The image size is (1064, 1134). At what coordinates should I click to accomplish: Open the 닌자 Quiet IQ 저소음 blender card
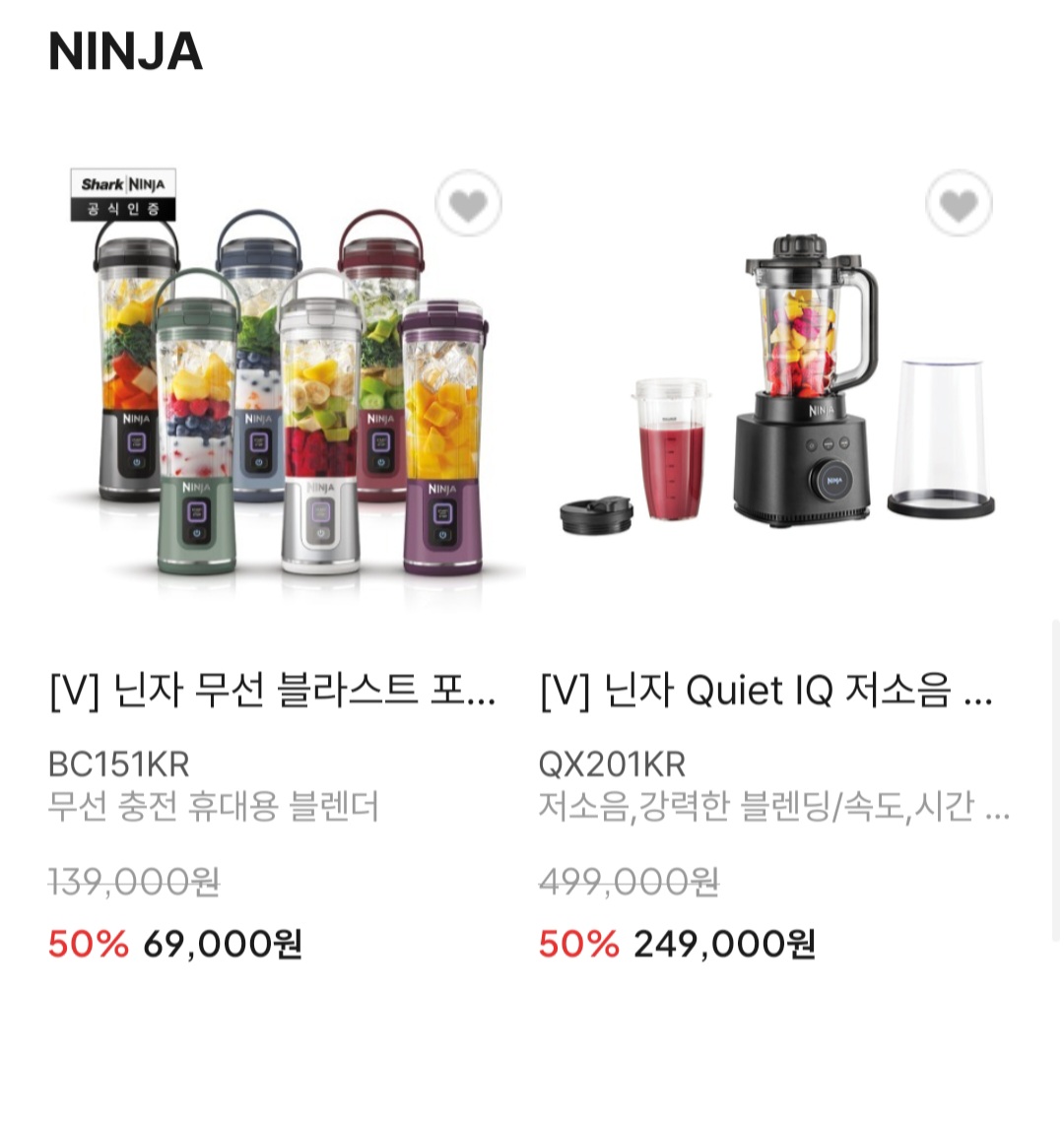coord(765,692)
